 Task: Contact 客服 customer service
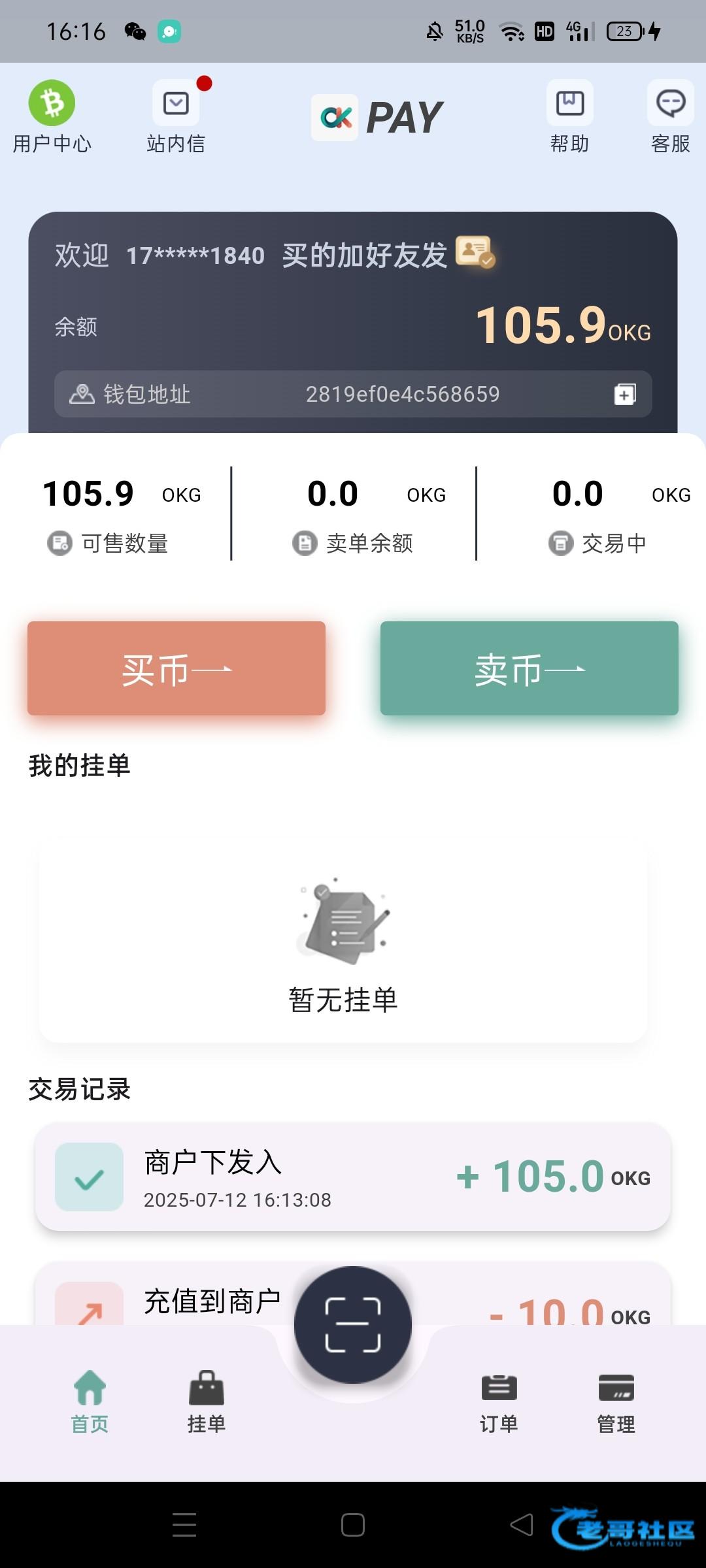(671, 118)
